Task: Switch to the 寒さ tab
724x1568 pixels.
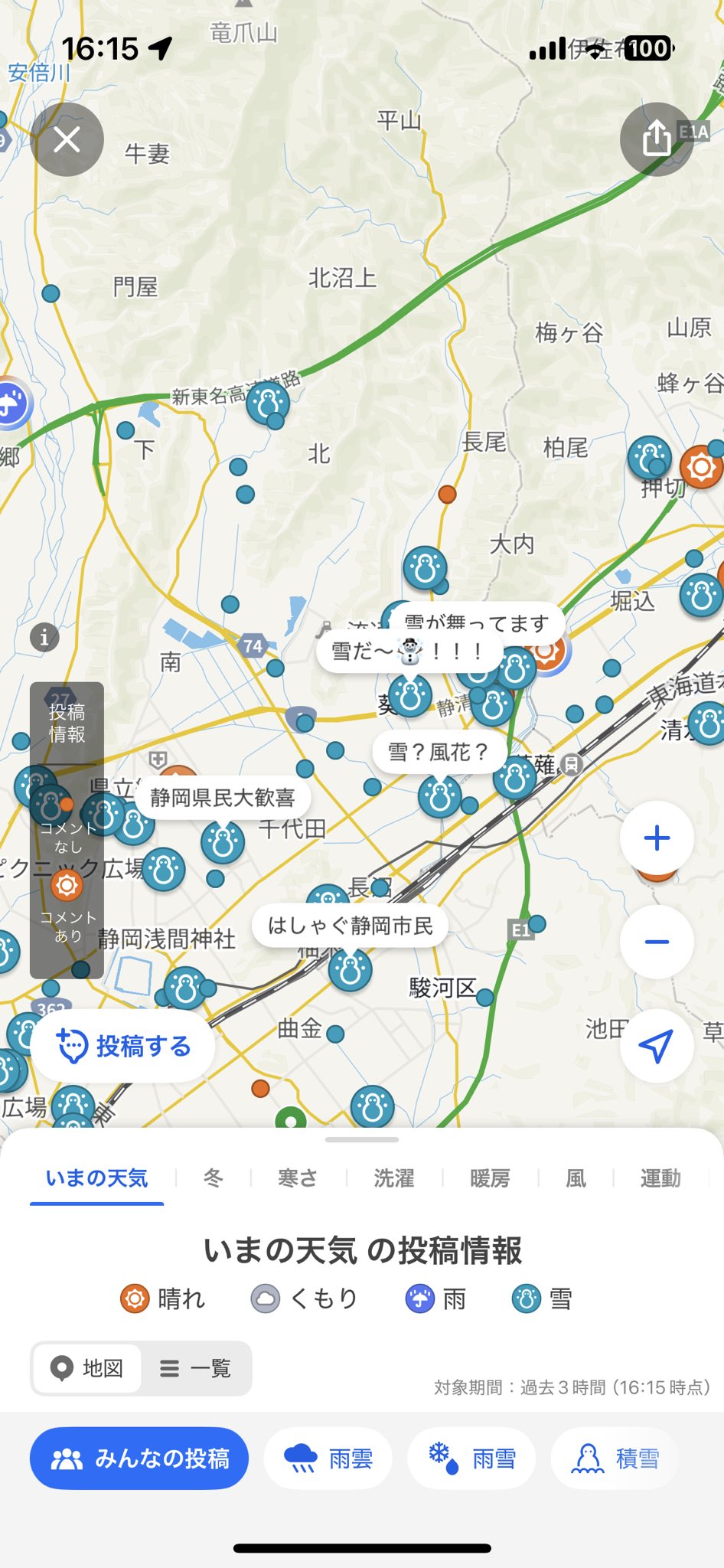Action: (298, 1178)
